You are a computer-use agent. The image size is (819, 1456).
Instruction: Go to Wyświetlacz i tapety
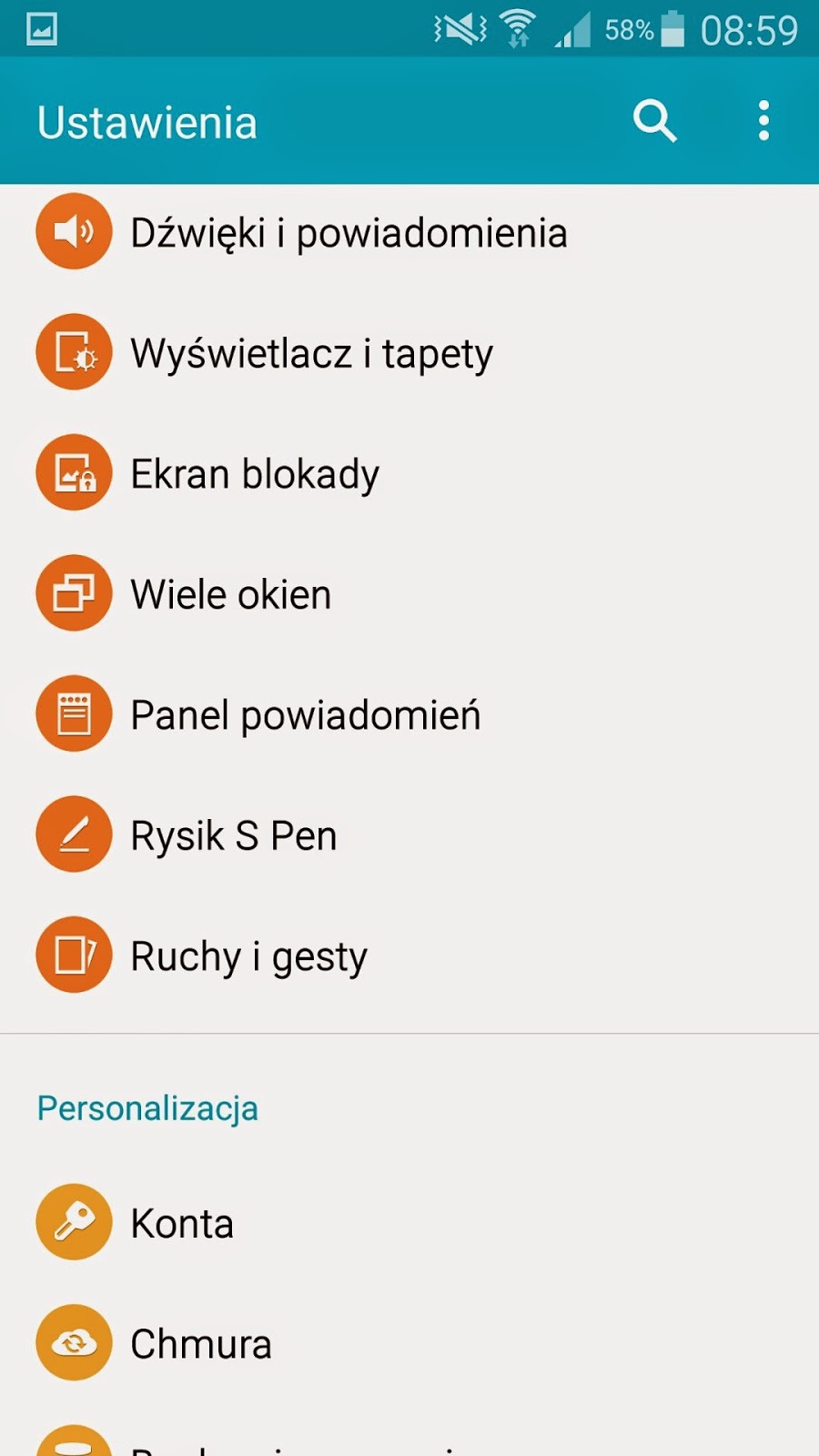(311, 353)
